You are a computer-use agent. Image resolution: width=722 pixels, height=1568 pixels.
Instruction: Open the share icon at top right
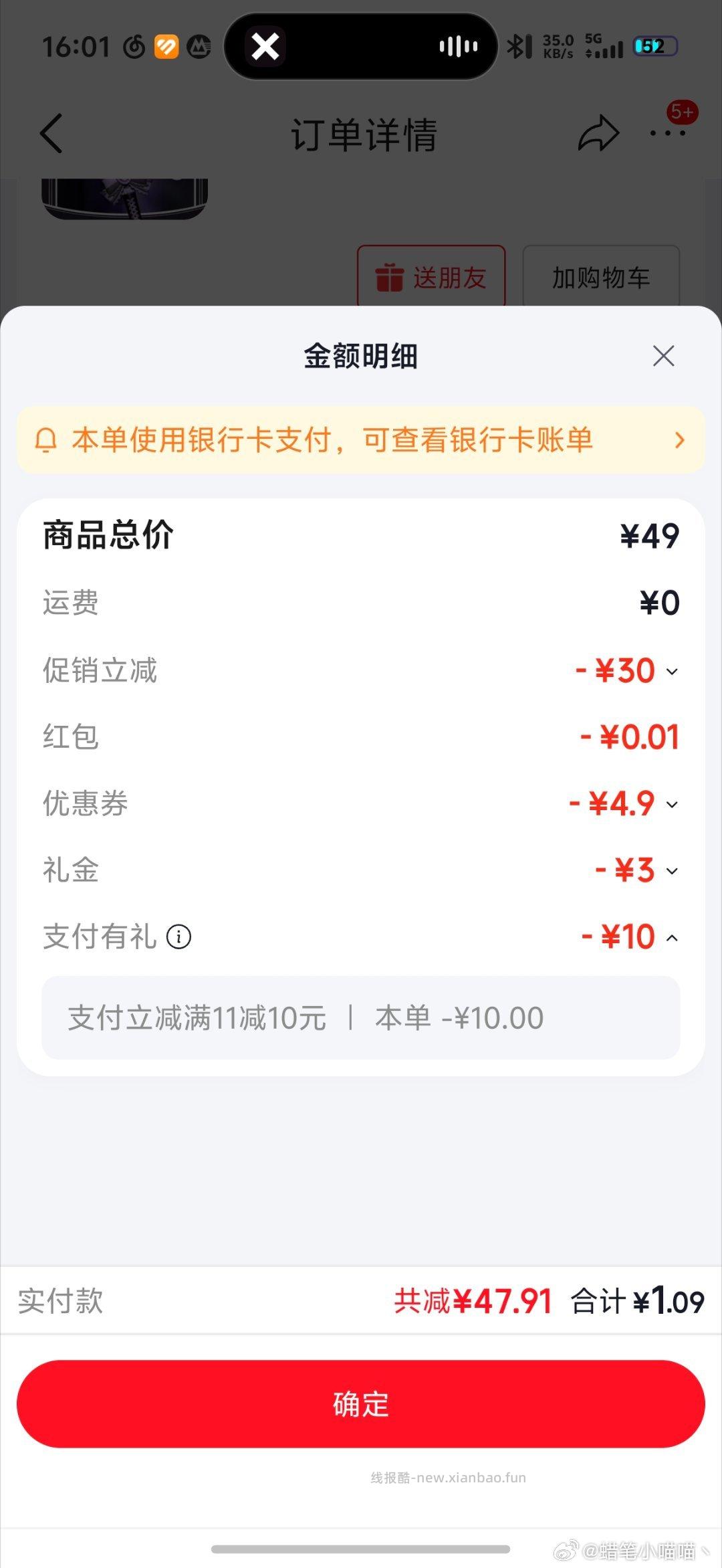[600, 133]
